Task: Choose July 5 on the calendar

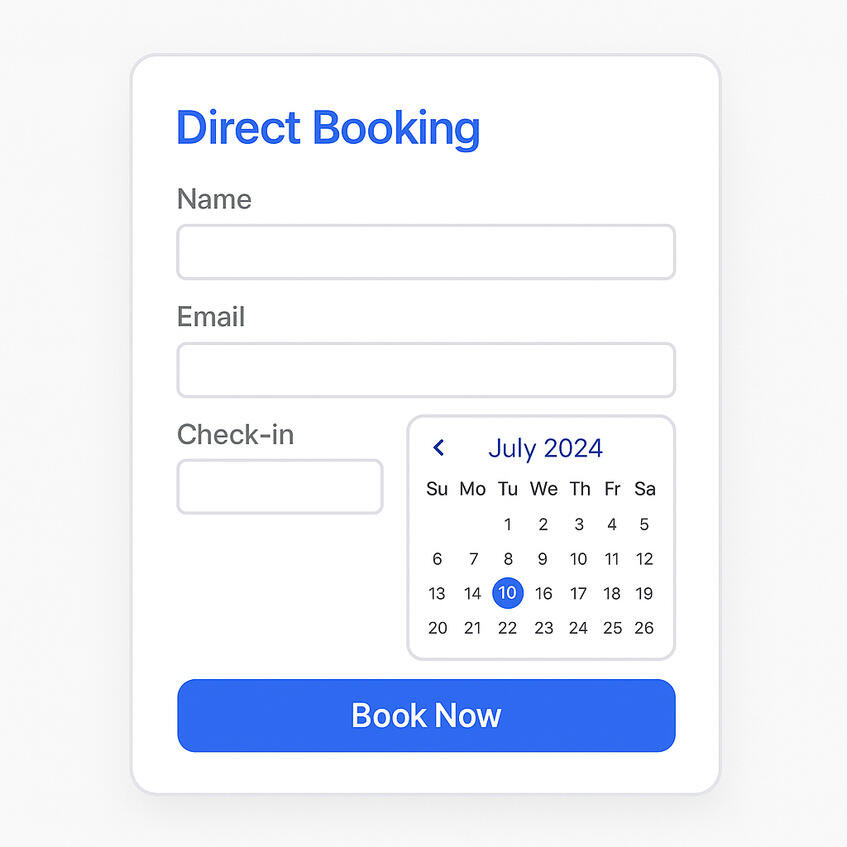Action: pyautogui.click(x=644, y=524)
